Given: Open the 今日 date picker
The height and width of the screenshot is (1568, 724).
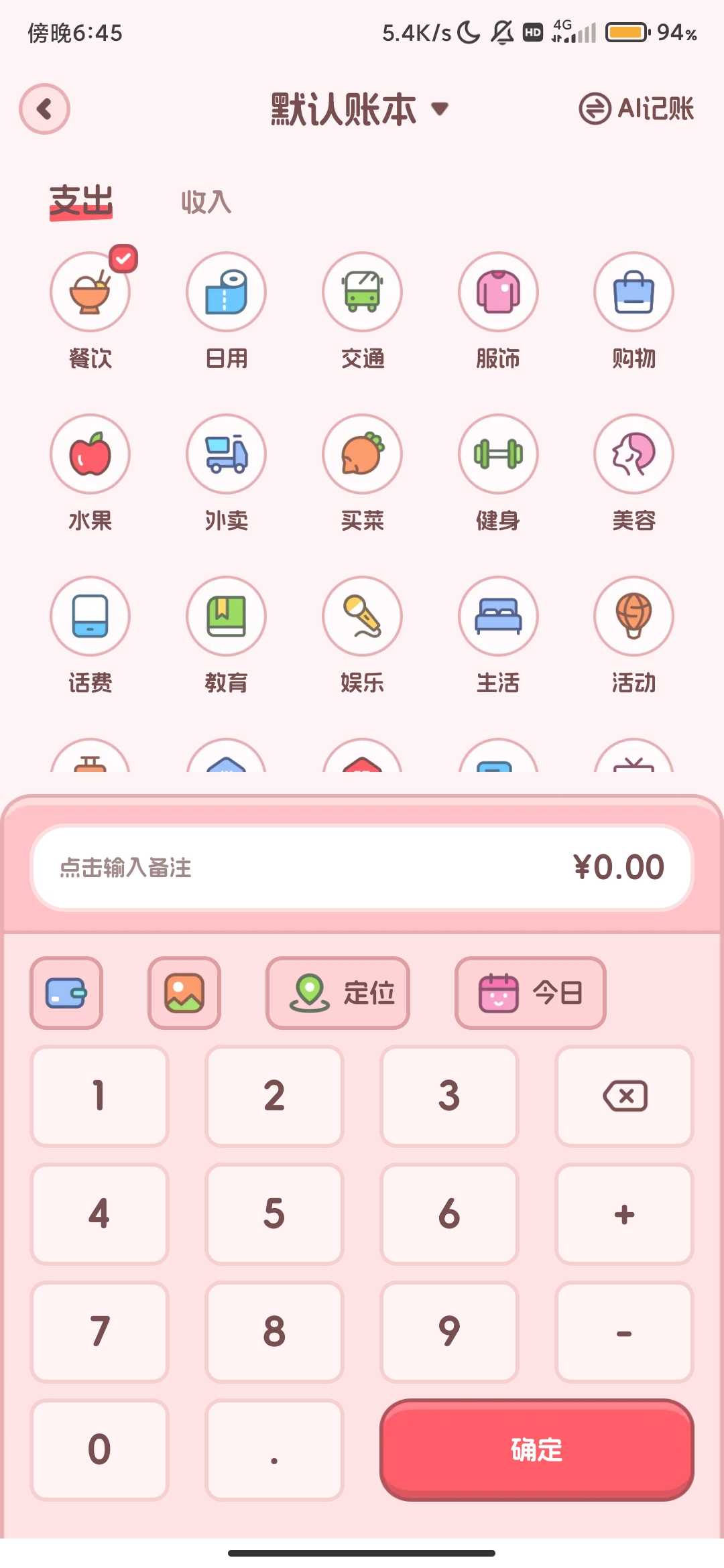Looking at the screenshot, I should coord(530,992).
